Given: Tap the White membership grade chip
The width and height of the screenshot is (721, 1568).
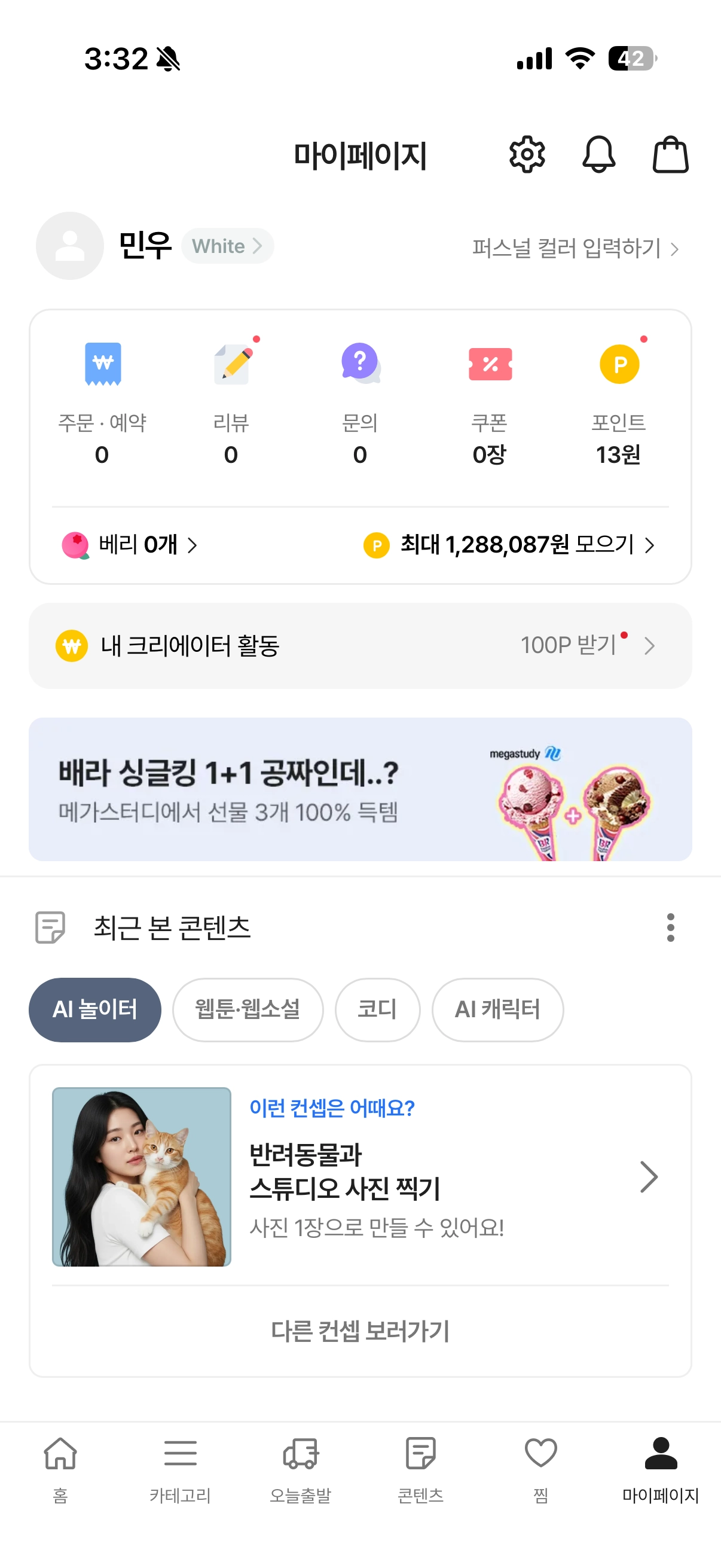Looking at the screenshot, I should coord(227,246).
